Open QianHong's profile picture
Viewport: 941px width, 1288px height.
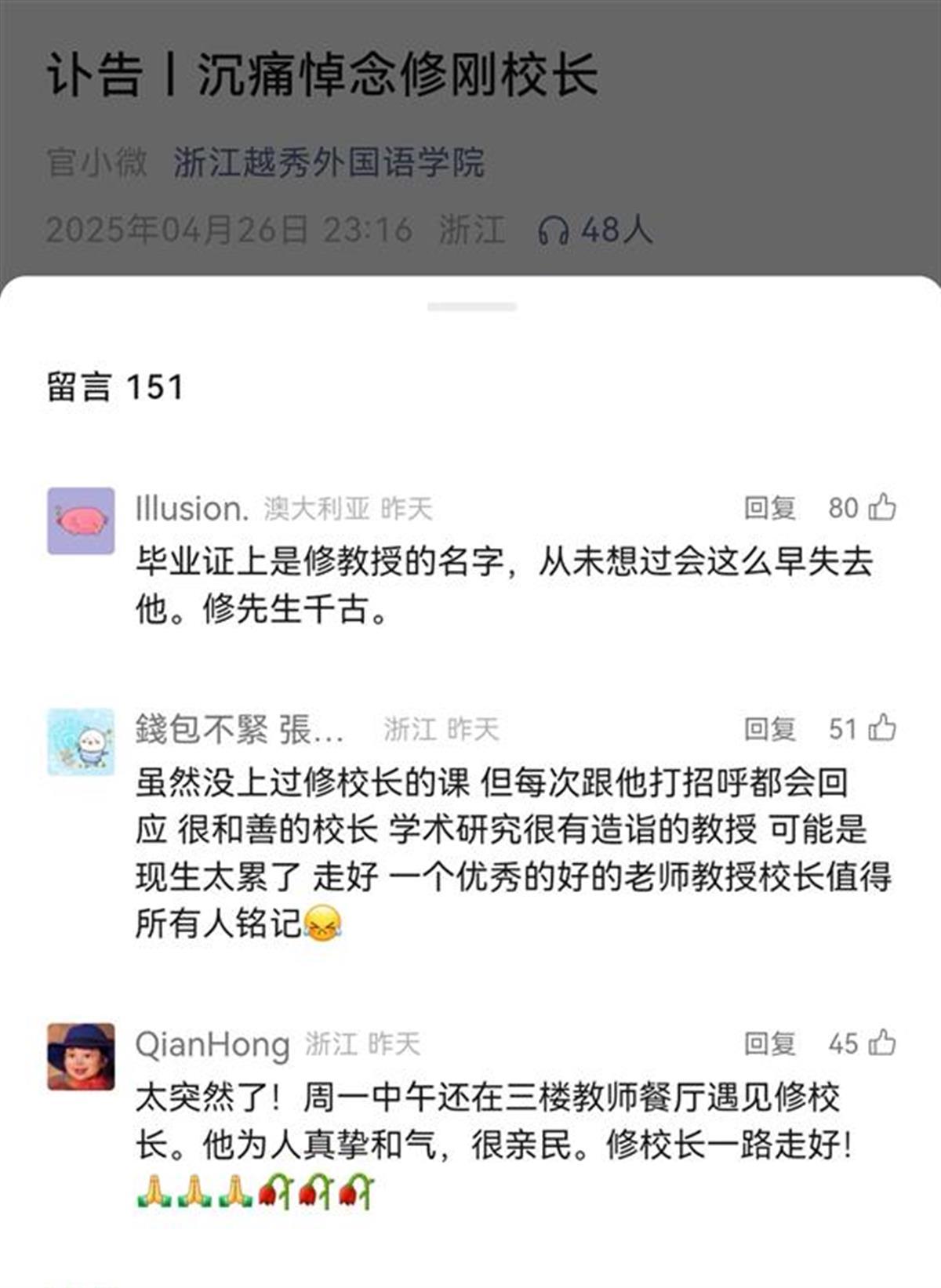pyautogui.click(x=81, y=1056)
